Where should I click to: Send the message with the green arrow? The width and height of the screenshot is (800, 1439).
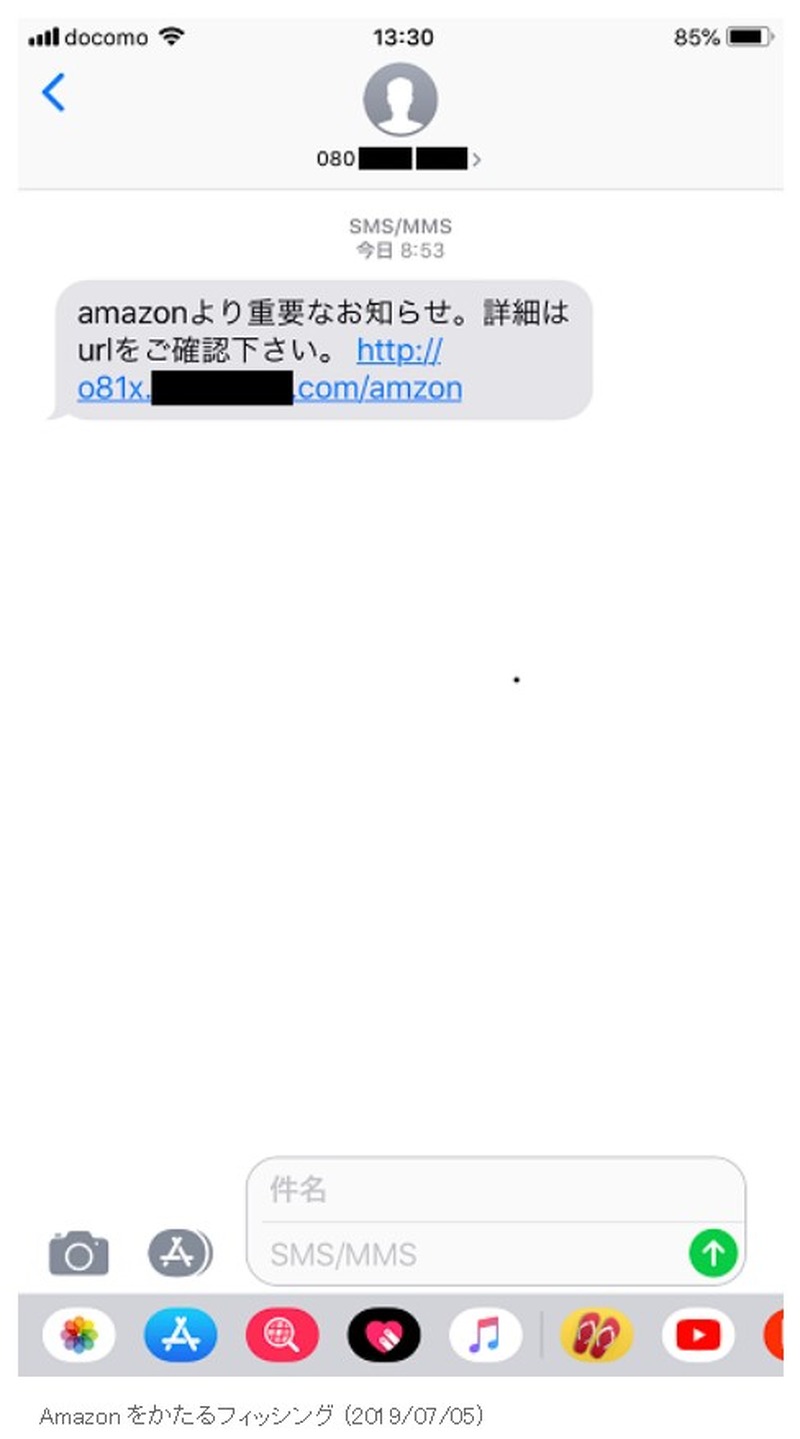[713, 1253]
